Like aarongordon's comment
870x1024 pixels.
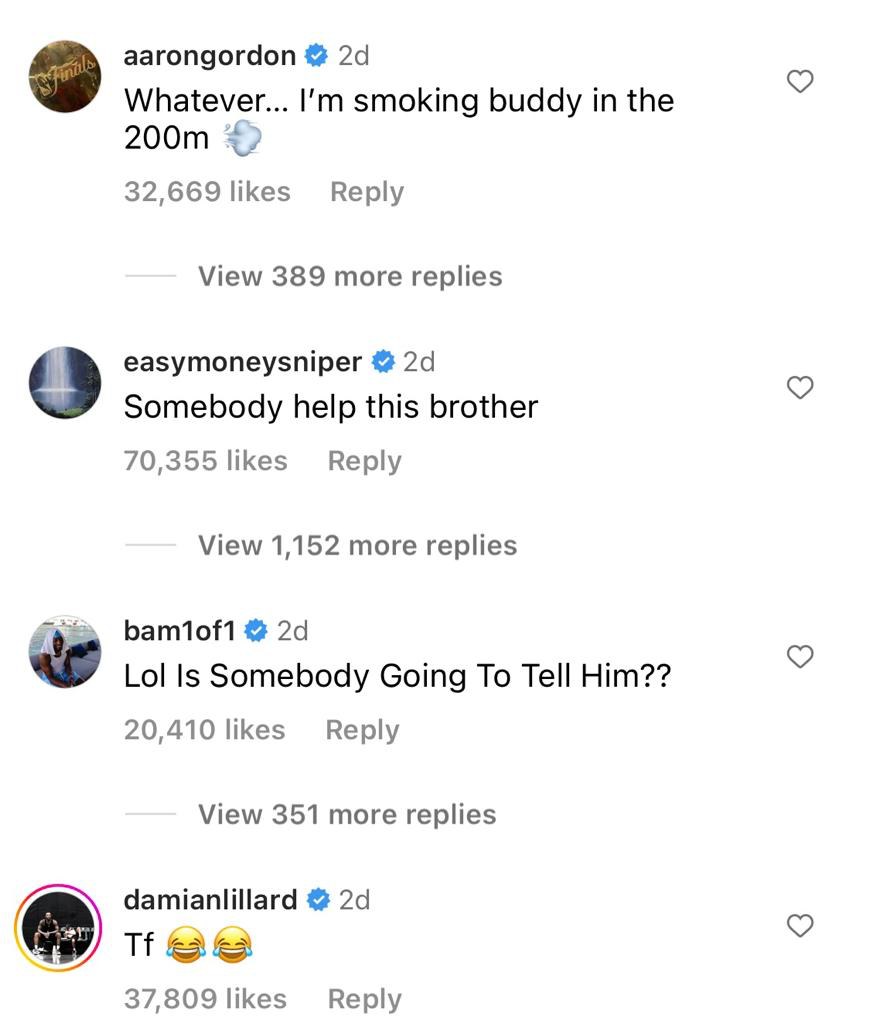pos(800,82)
